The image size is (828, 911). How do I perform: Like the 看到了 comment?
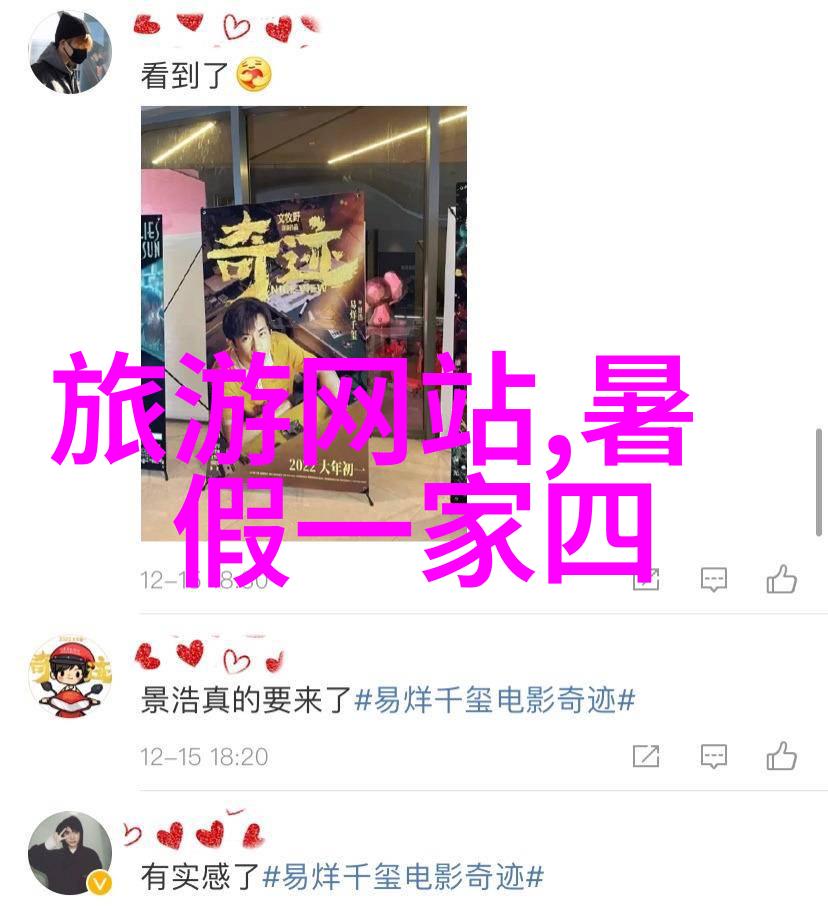(781, 579)
